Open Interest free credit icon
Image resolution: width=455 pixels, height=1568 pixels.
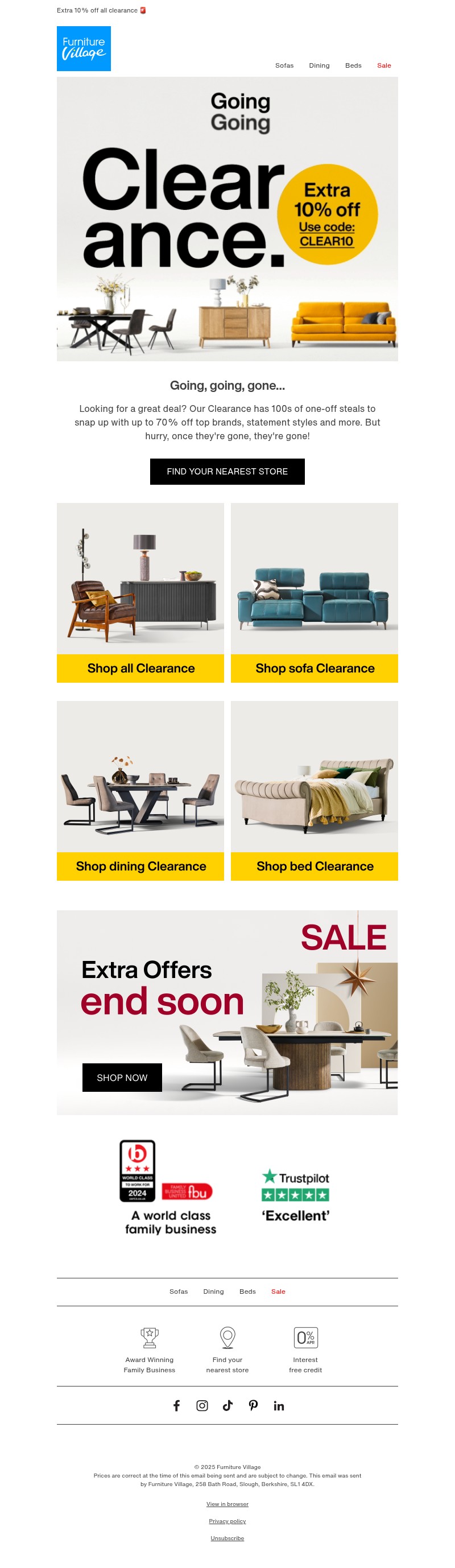[x=305, y=1350]
